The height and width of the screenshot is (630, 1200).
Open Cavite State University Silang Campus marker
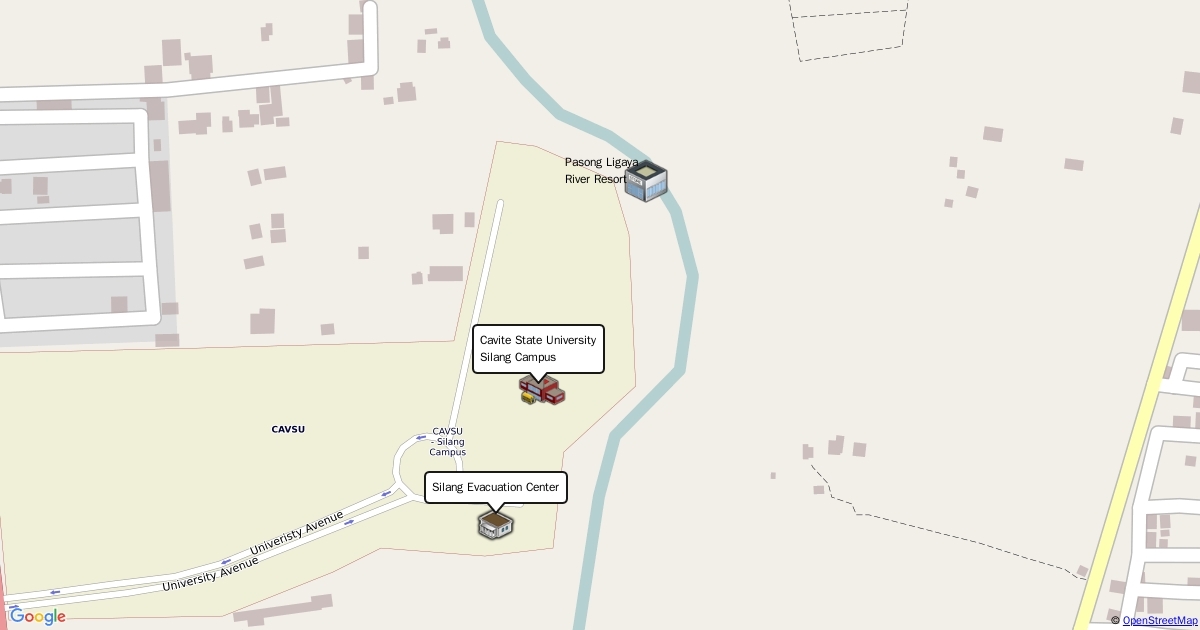click(x=541, y=390)
